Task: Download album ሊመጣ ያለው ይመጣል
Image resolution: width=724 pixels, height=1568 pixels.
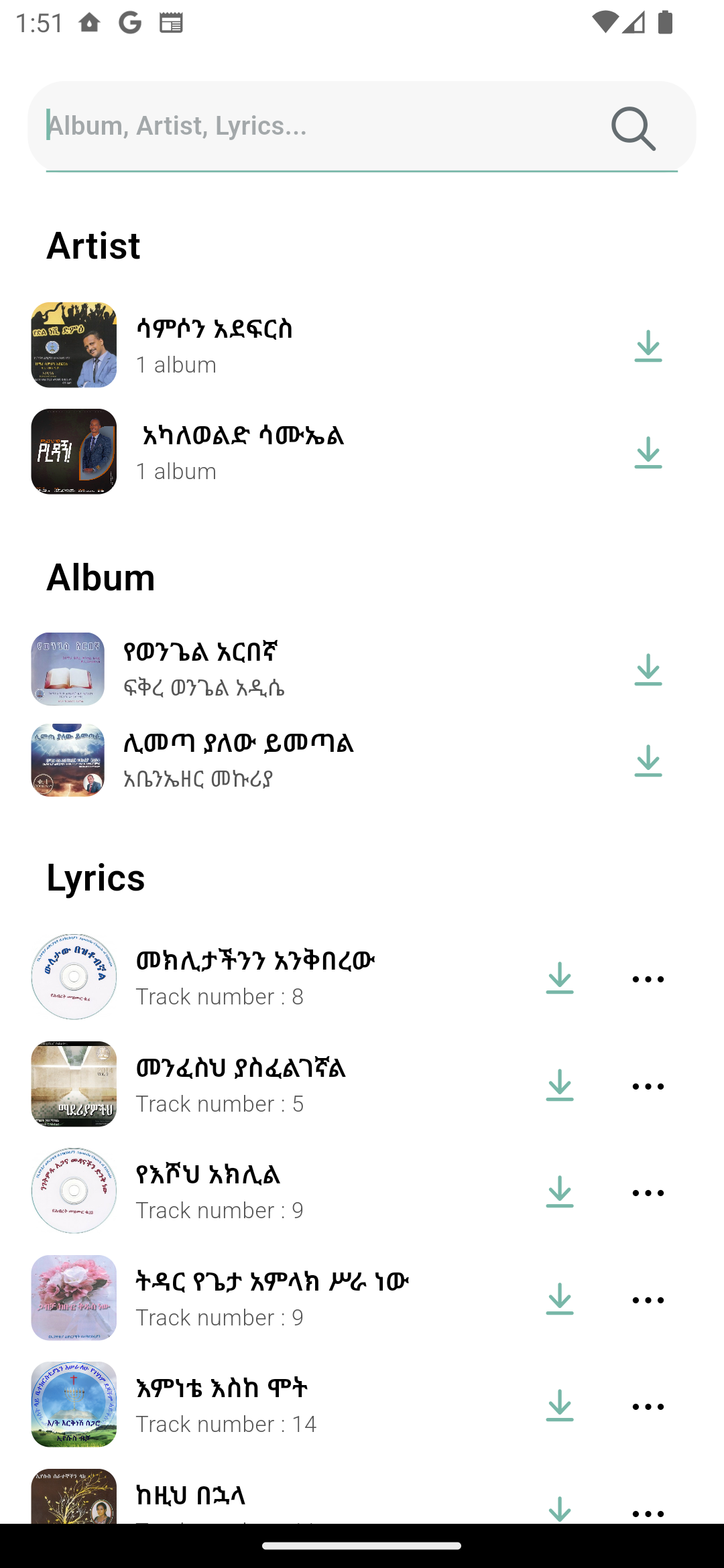Action: pos(648,761)
